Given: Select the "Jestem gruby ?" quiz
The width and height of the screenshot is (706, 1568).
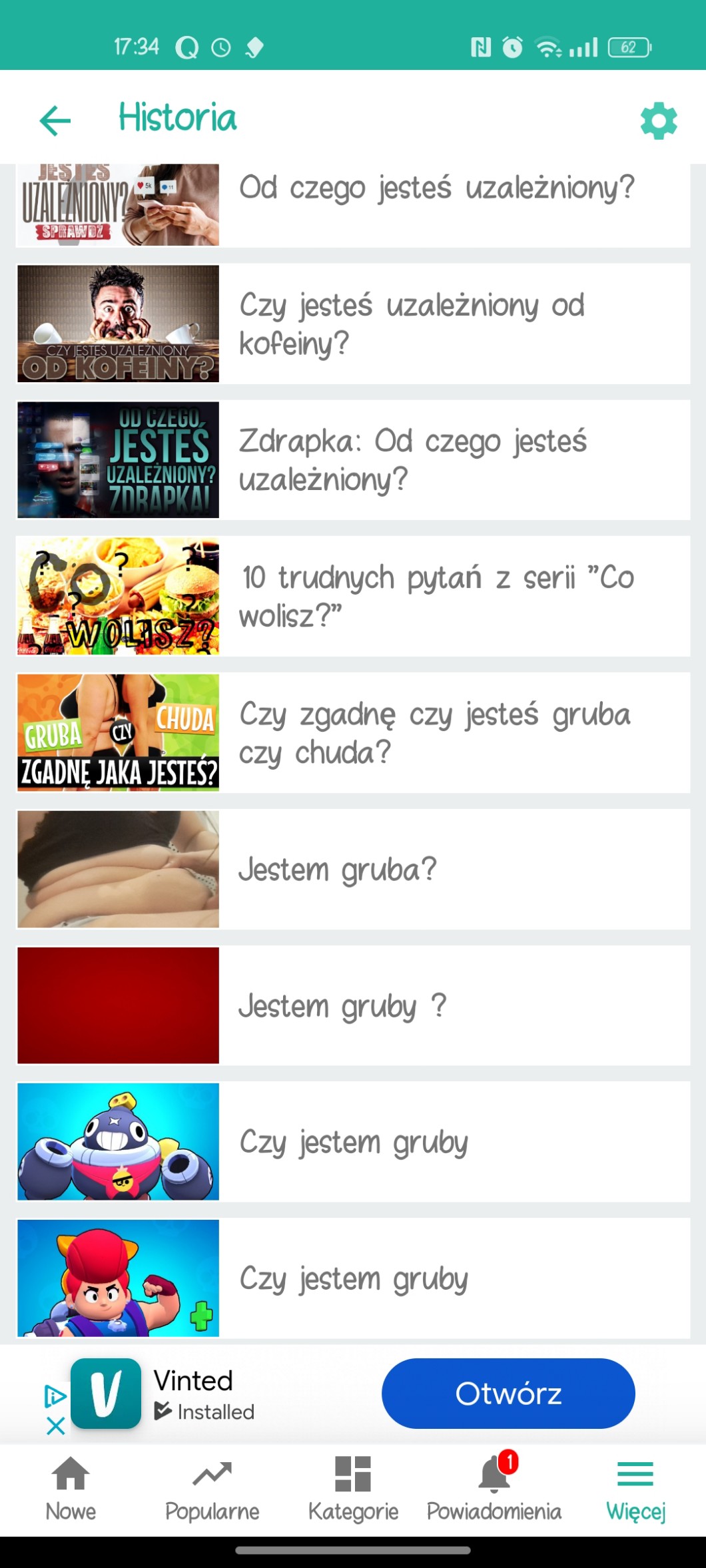Looking at the screenshot, I should (x=342, y=1006).
